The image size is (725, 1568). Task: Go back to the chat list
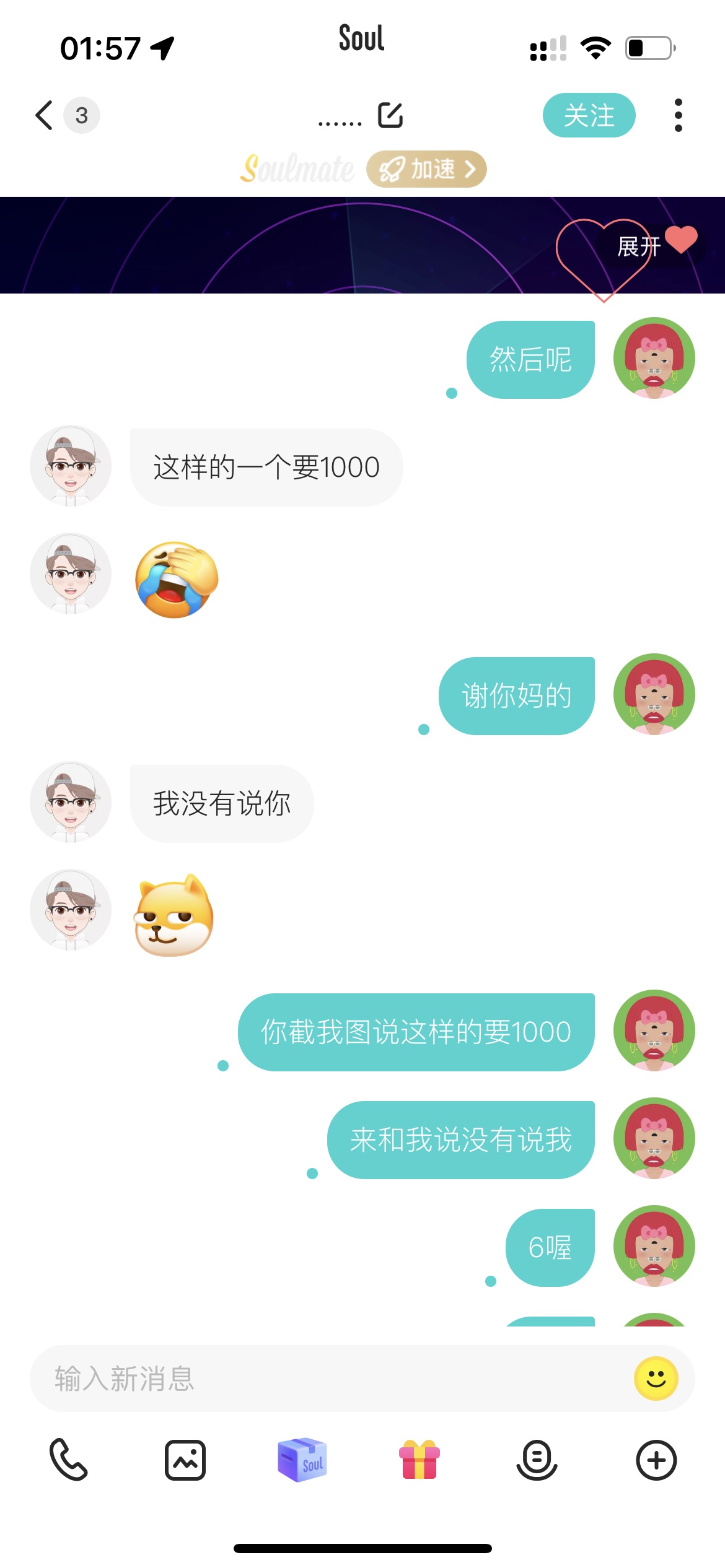45,115
